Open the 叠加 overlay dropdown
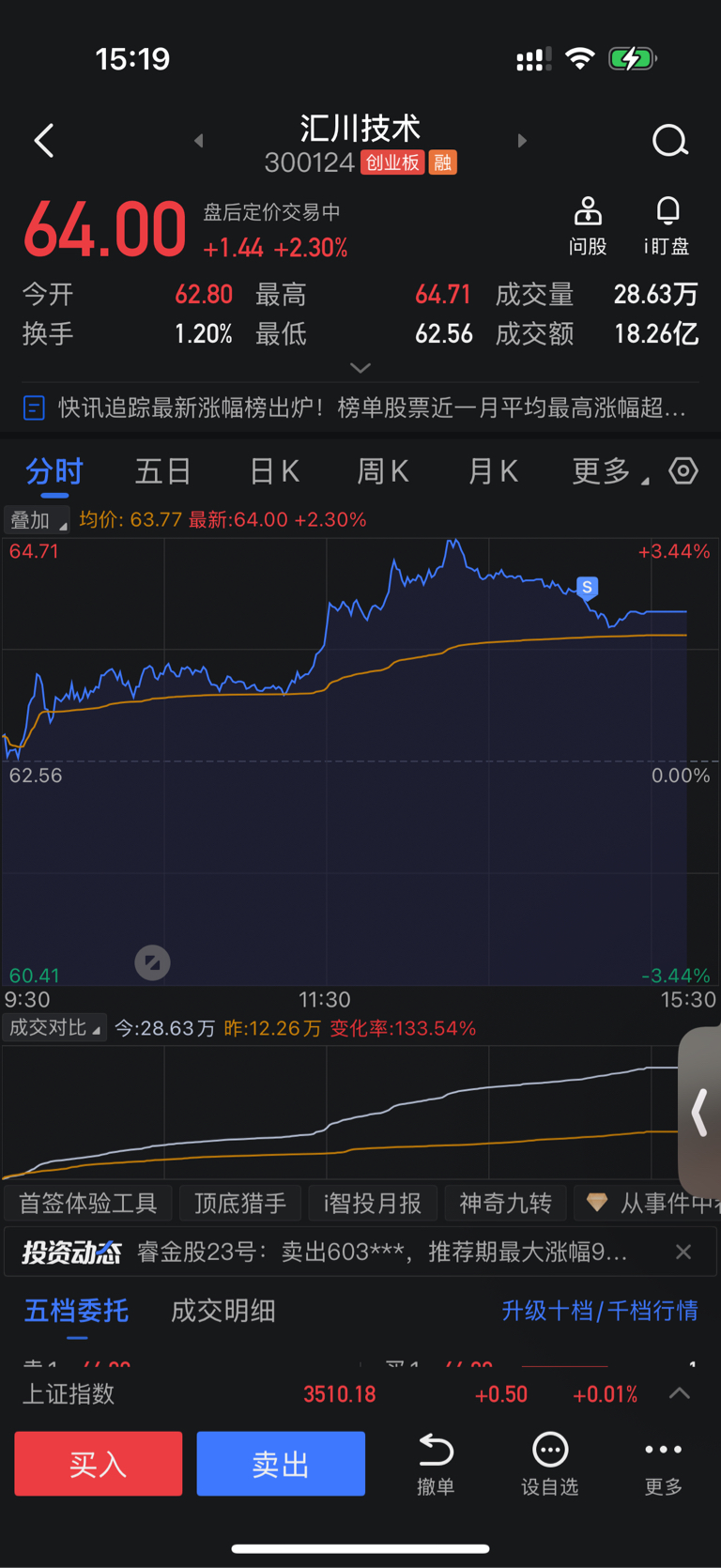Screen dimensions: 721x1568 click(37, 520)
